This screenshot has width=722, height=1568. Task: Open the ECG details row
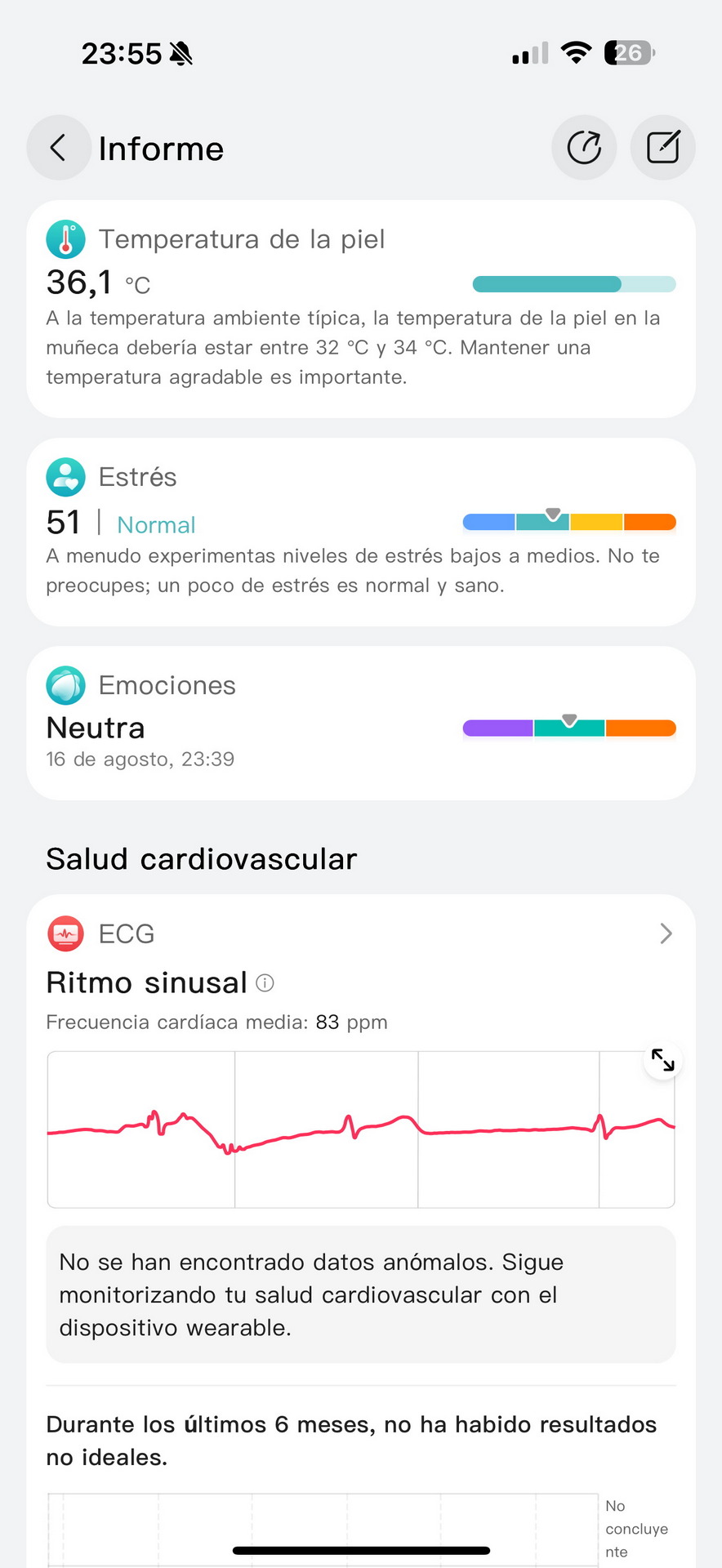pos(361,933)
